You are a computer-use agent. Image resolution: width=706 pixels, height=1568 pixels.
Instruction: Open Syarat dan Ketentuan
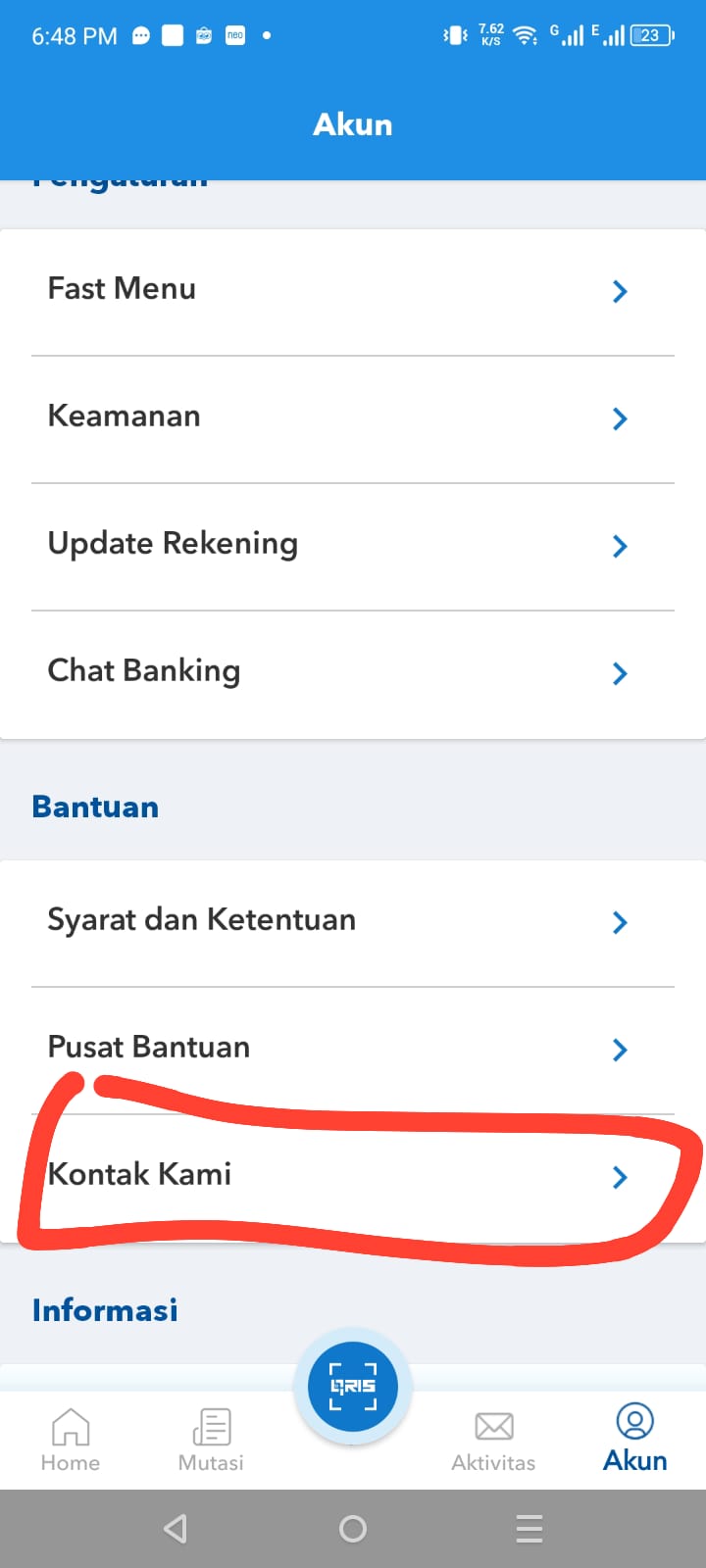[353, 923]
